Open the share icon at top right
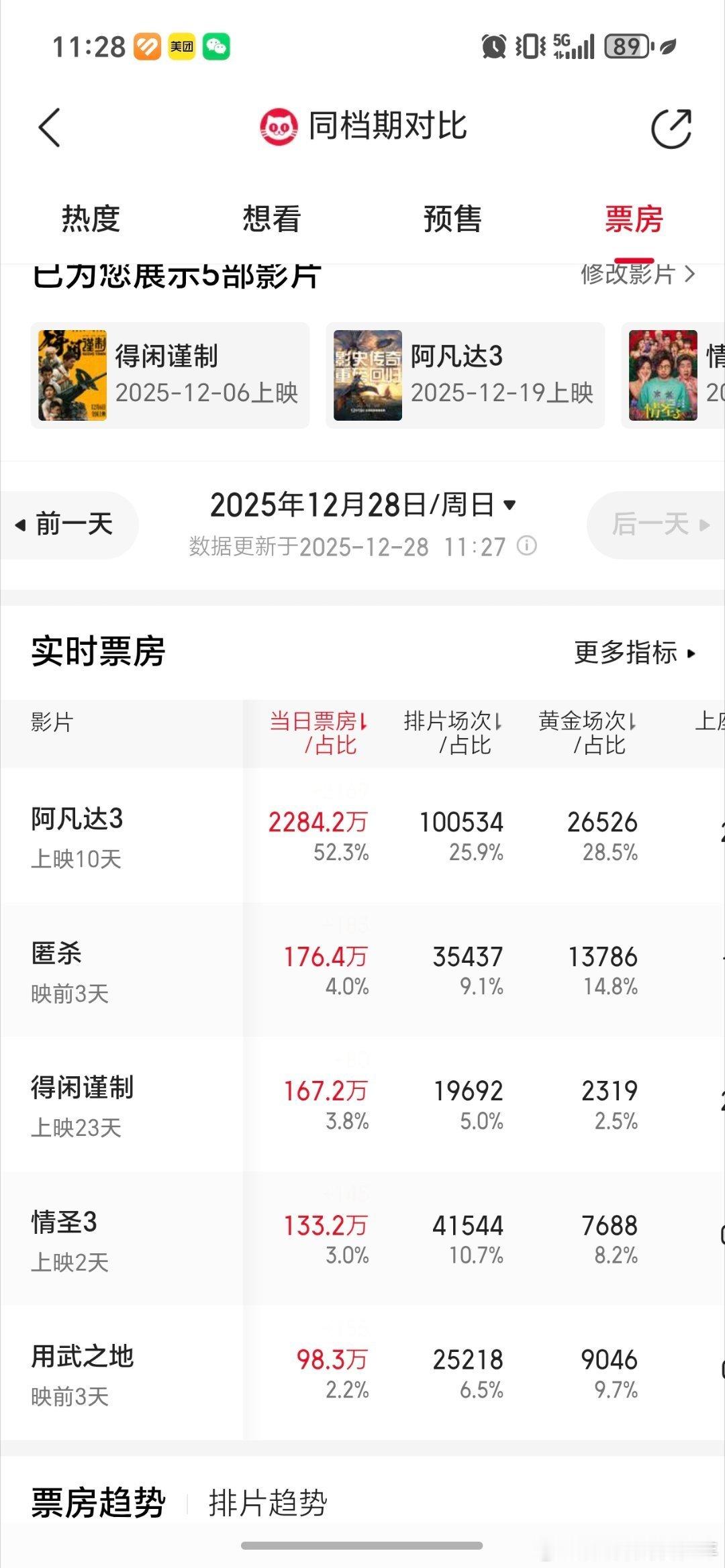Screen dimensions: 725x1568 (x=671, y=128)
